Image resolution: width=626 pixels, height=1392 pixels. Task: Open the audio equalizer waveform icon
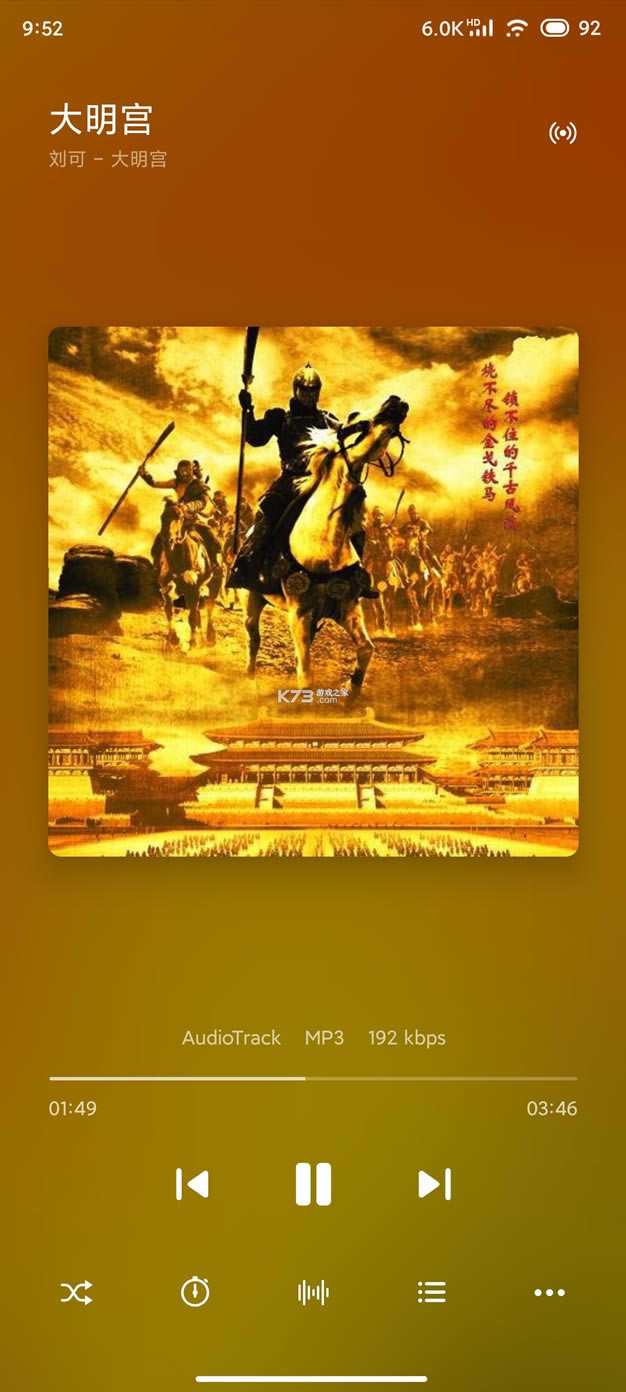[x=313, y=1293]
